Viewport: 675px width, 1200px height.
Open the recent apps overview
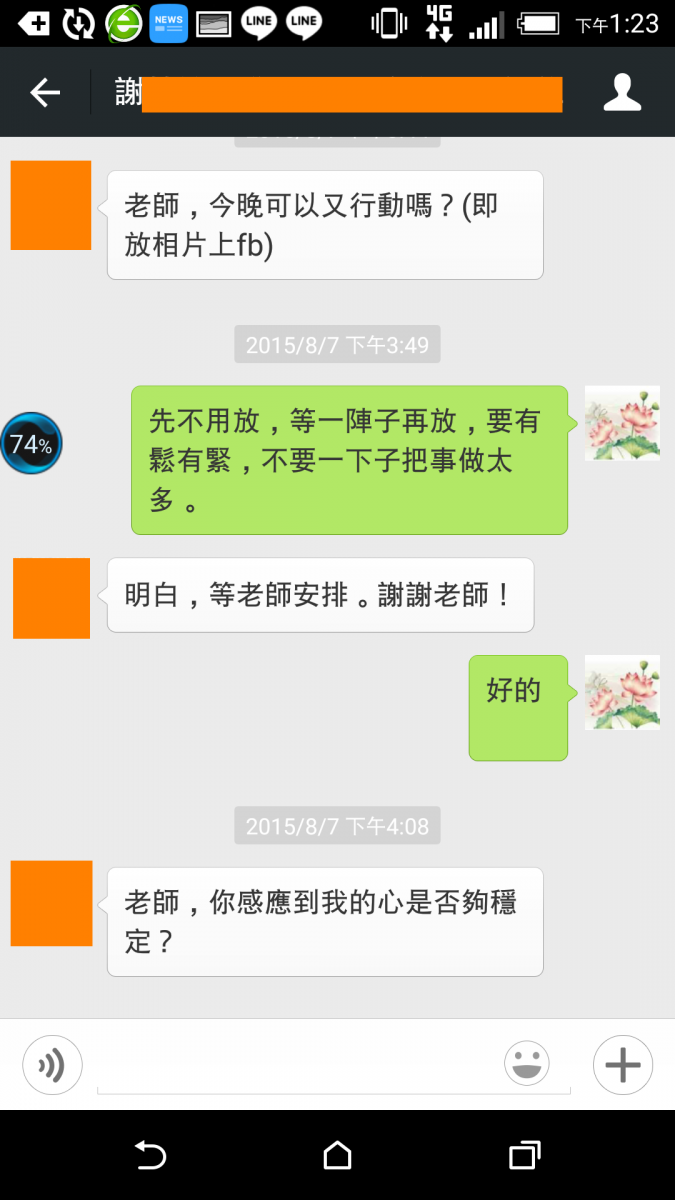(x=524, y=1156)
